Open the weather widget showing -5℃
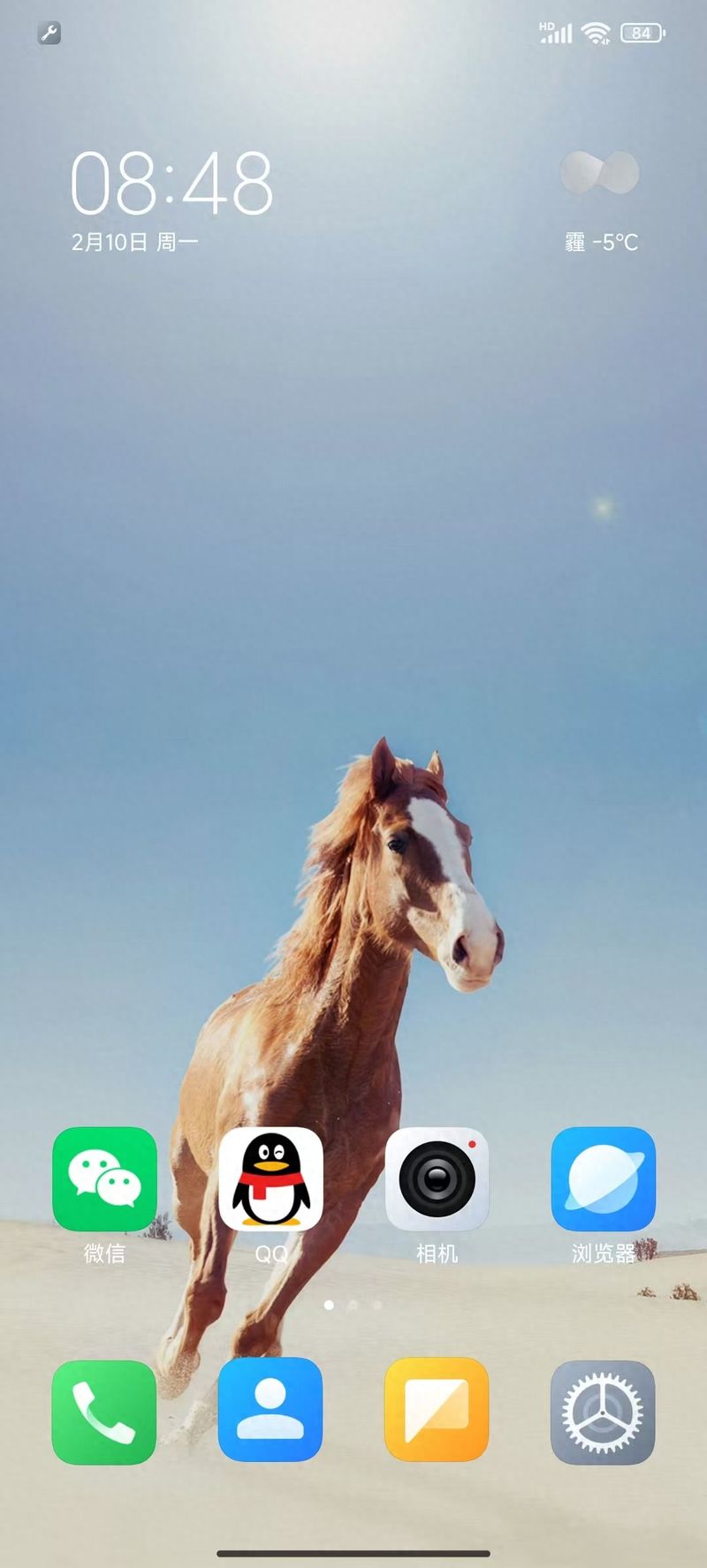 point(601,201)
